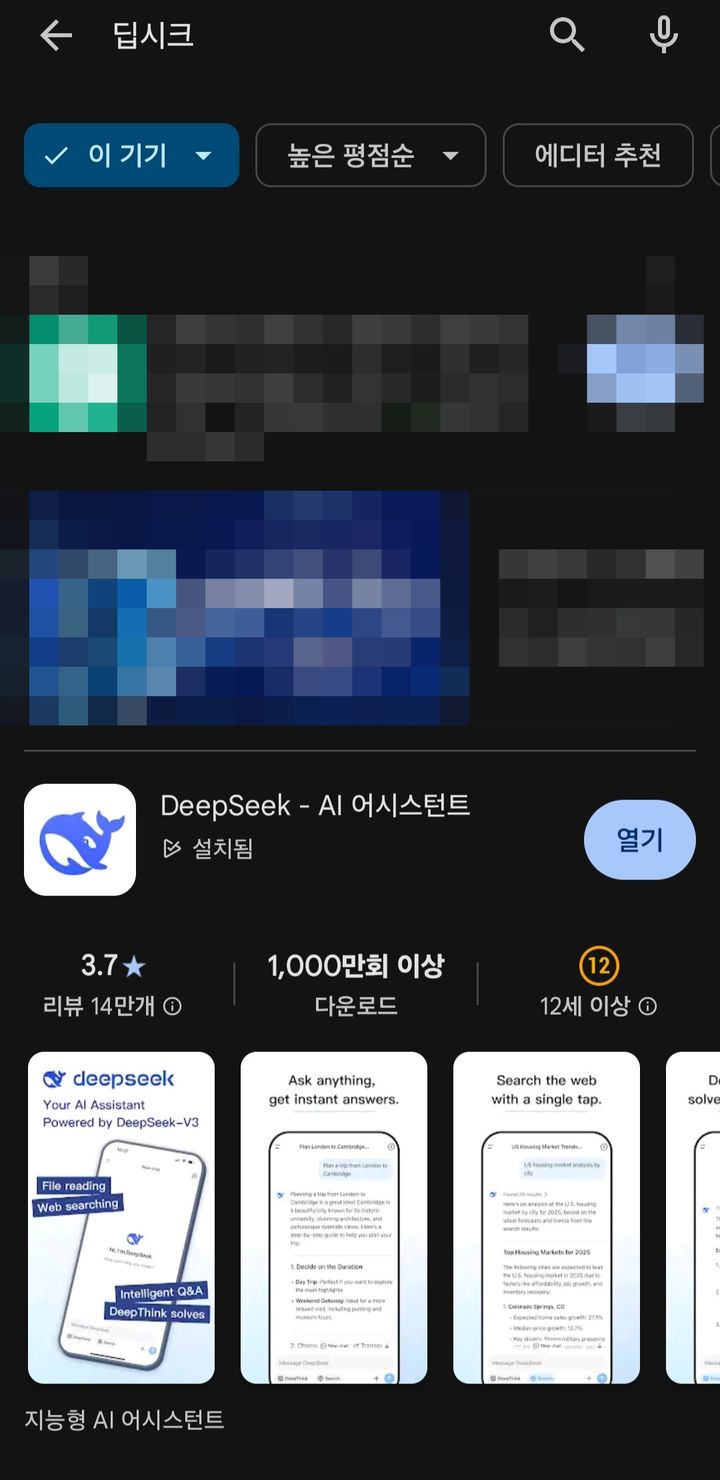Open the search icon
Screen dimensions: 720x1480
click(567, 35)
